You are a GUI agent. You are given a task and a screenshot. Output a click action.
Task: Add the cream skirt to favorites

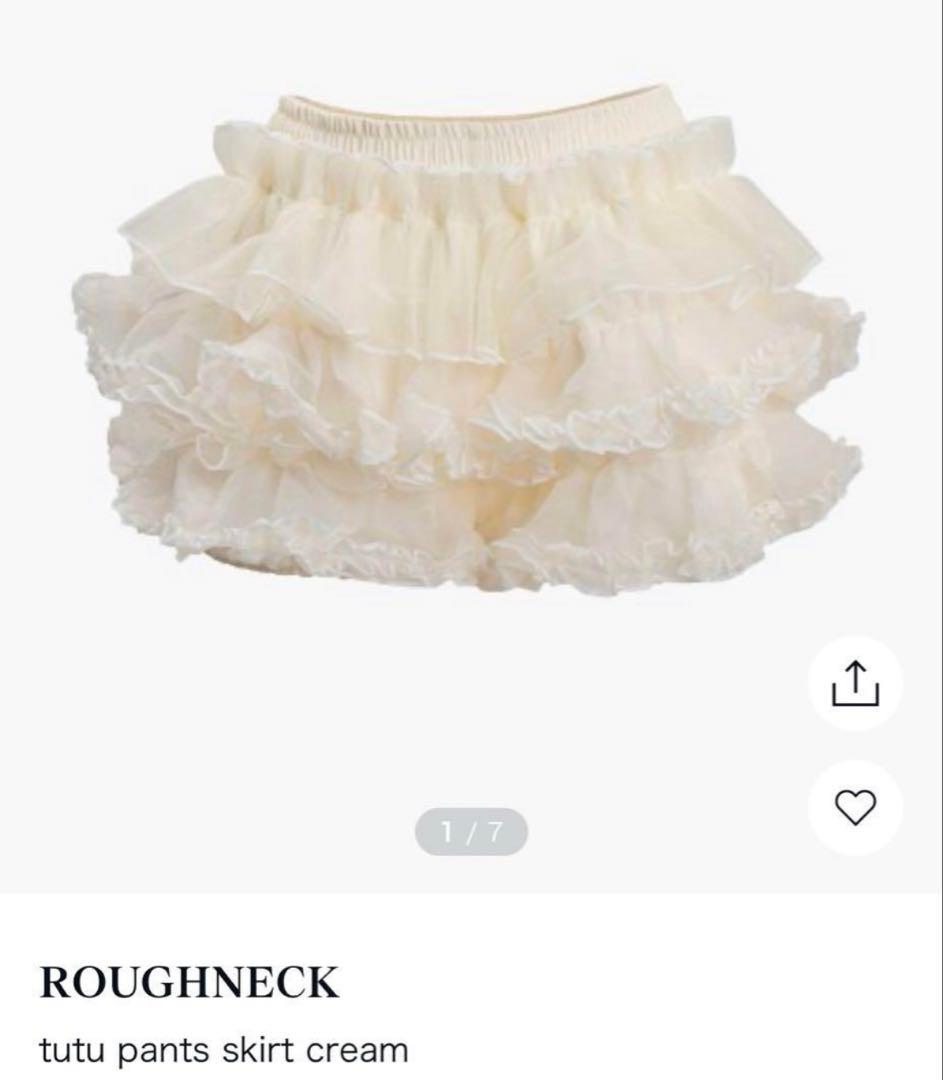coord(855,807)
